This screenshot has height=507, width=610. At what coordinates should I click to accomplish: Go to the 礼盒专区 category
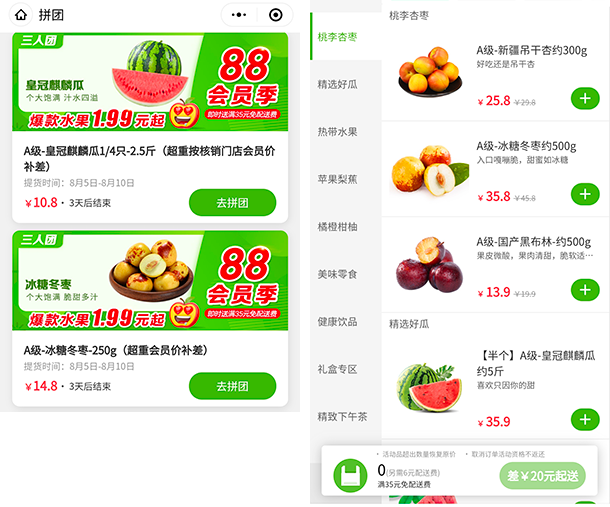point(337,369)
